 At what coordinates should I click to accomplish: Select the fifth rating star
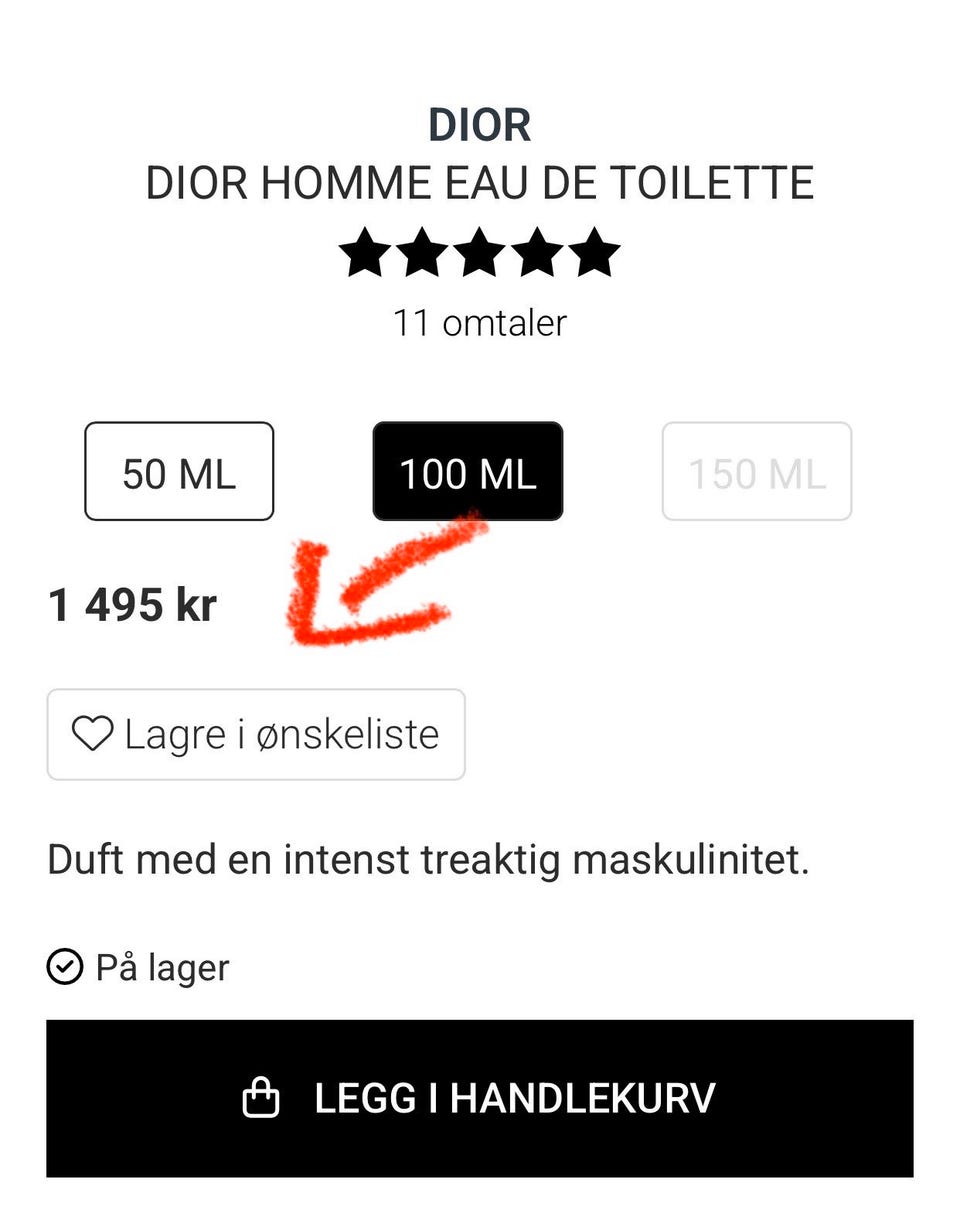(x=594, y=253)
